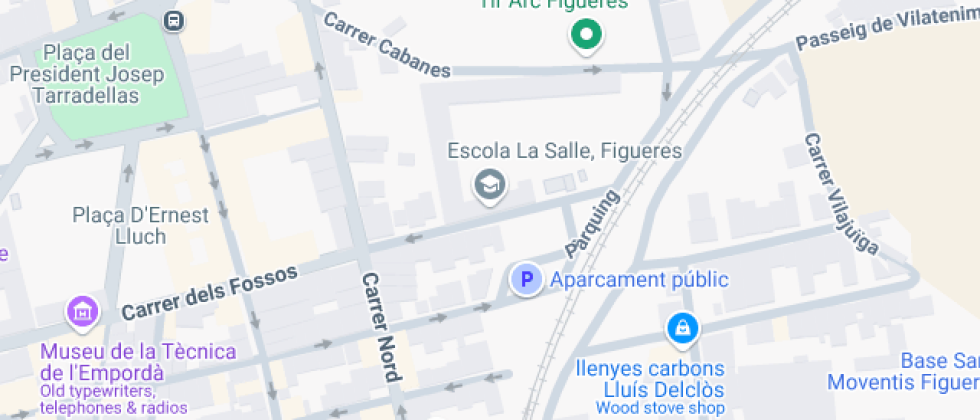The height and width of the screenshot is (420, 980).
Task: Open the Escola La Salle, Figueres marker
Action: click(x=489, y=185)
